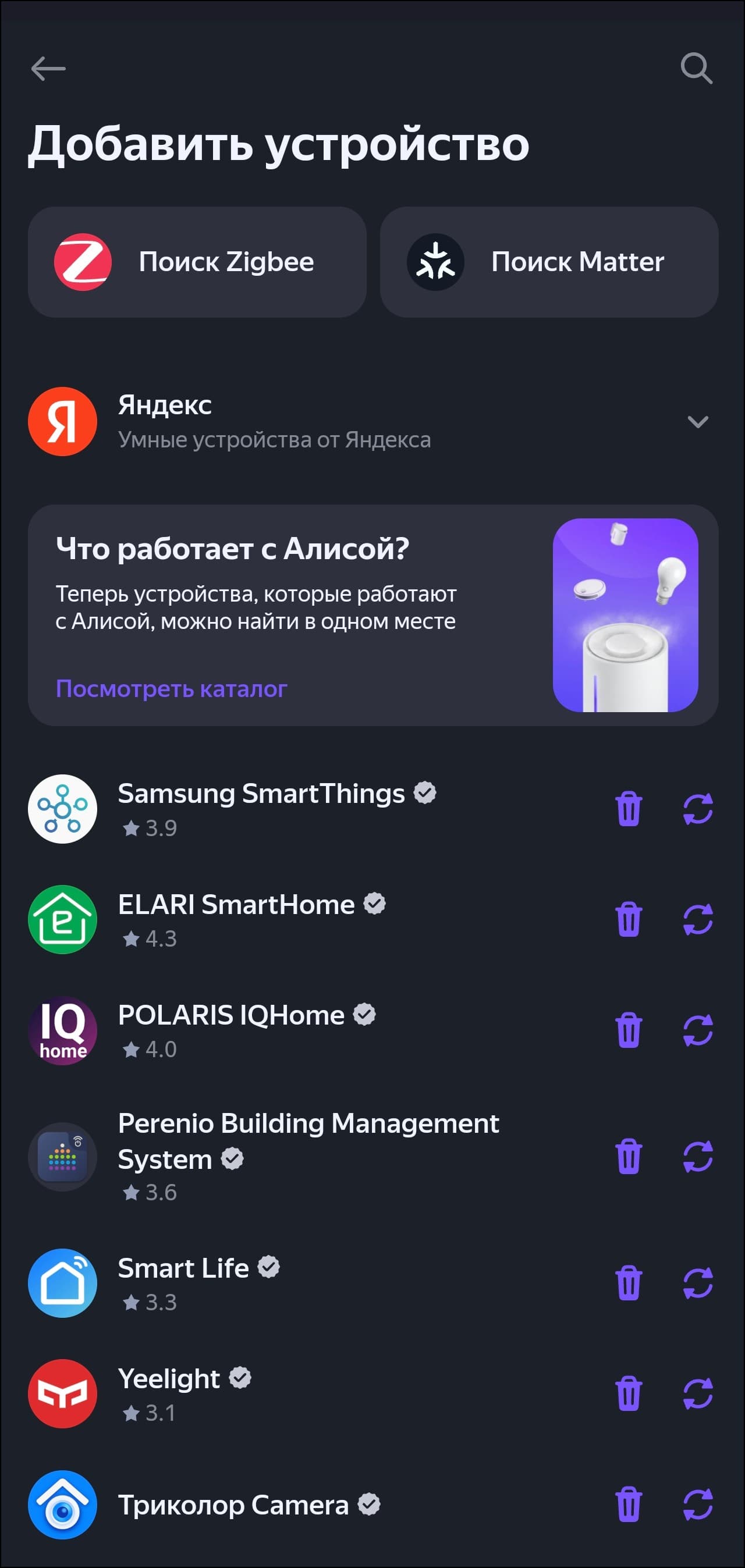Sync POLARIS IQHome devices
Image resolution: width=745 pixels, height=1568 pixels.
pyautogui.click(x=697, y=1030)
